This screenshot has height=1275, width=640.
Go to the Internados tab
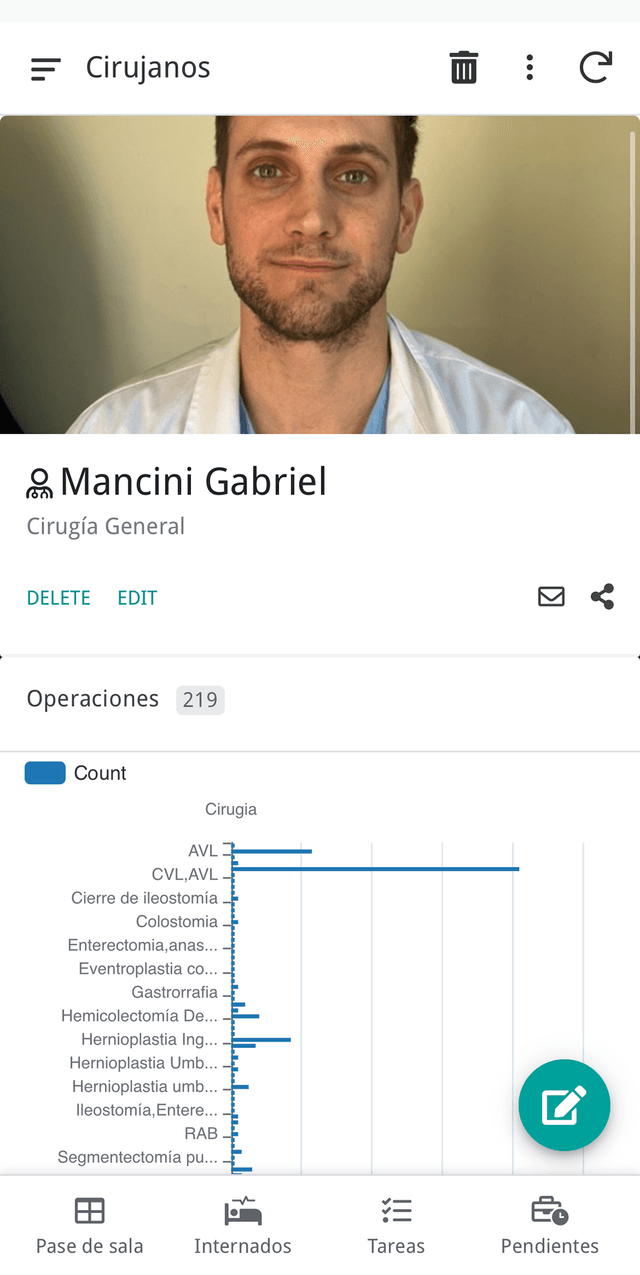pyautogui.click(x=243, y=1226)
